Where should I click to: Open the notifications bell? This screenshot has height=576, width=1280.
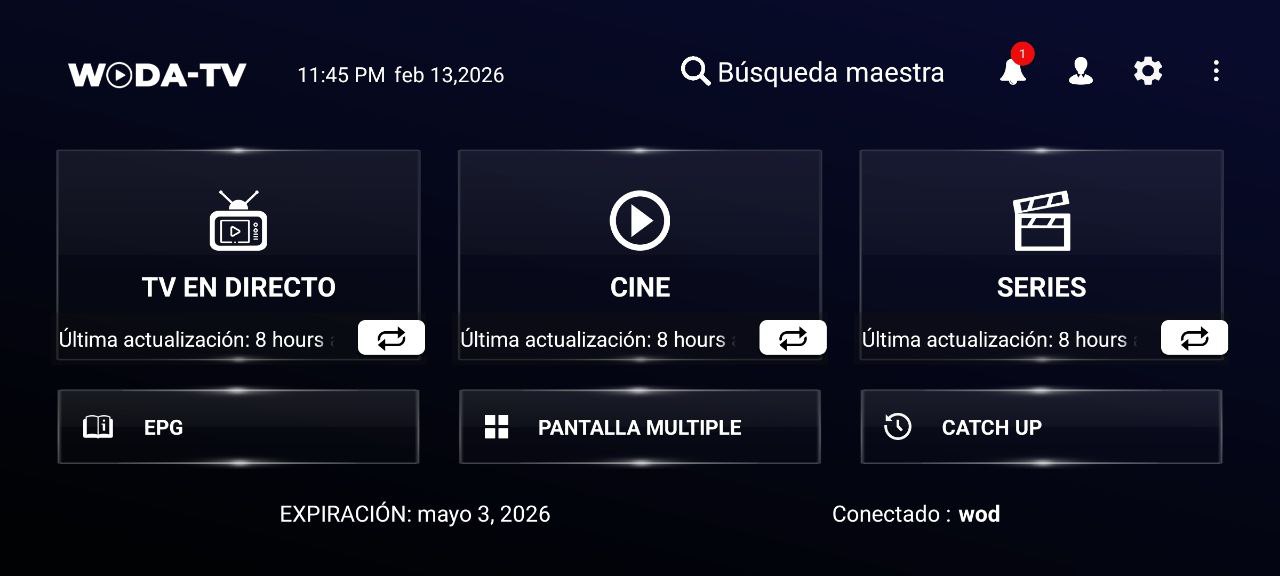(x=1013, y=71)
